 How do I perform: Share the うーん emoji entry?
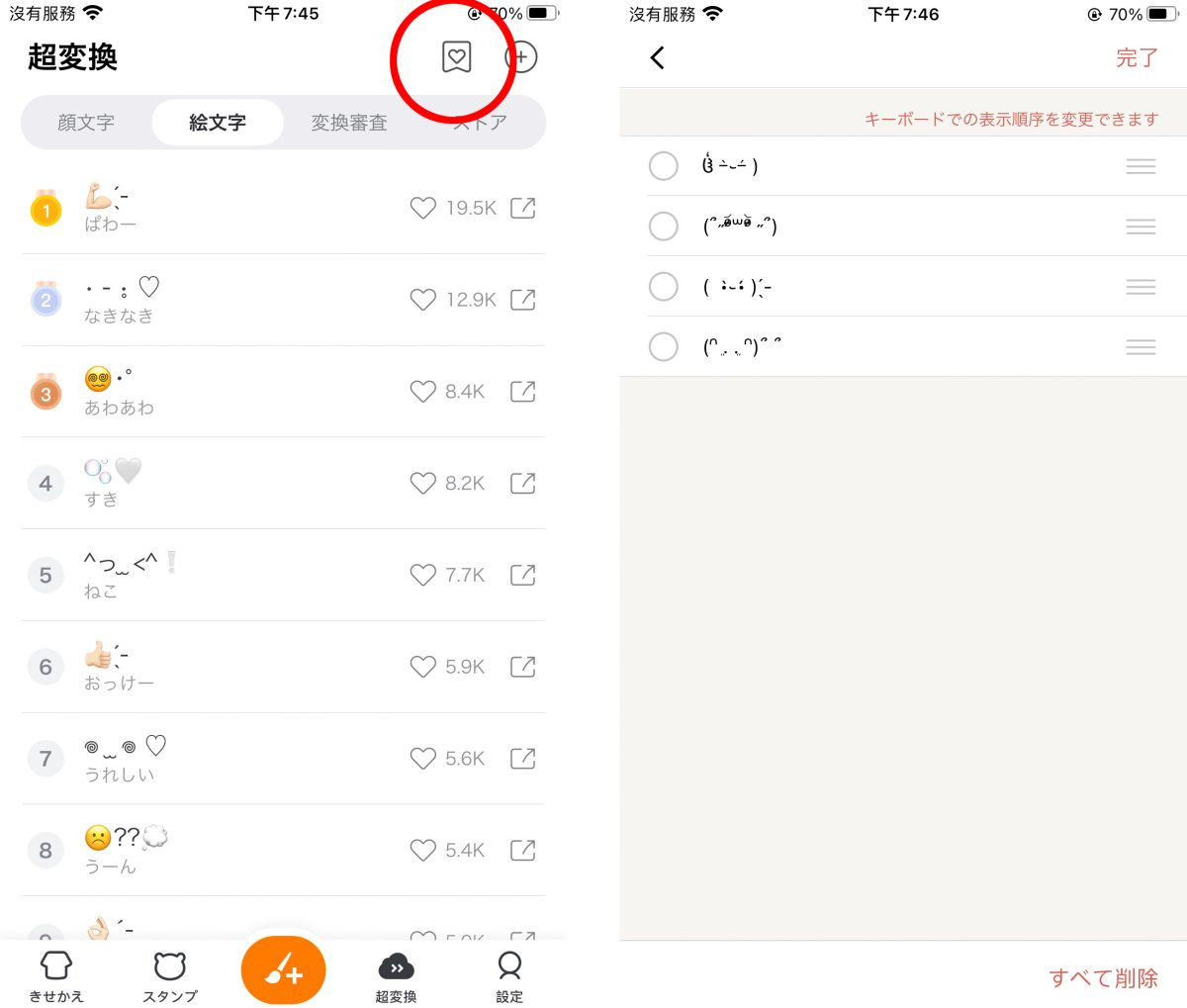522,850
